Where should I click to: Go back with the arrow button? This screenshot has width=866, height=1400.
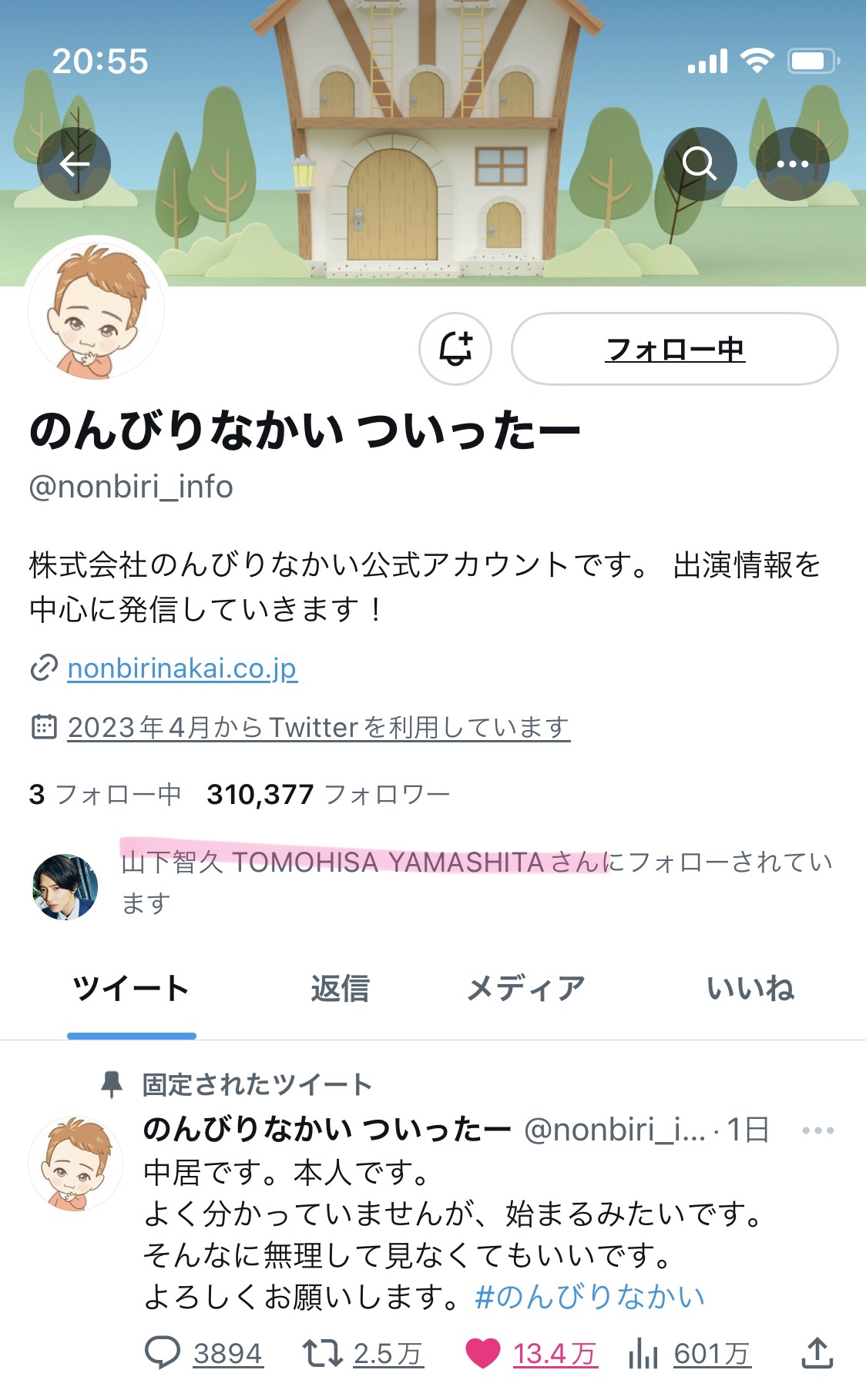(74, 164)
